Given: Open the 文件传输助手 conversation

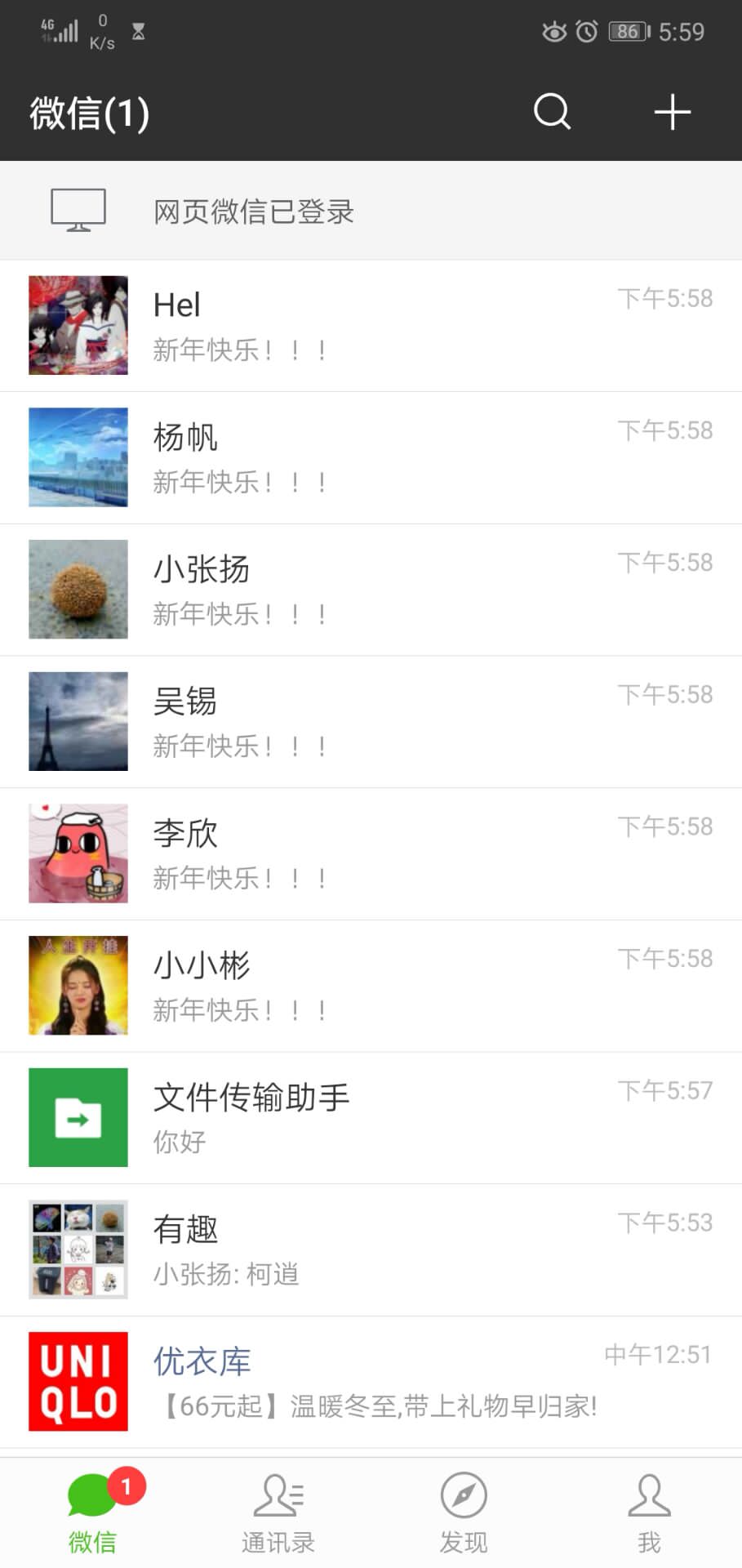Looking at the screenshot, I should (x=371, y=1118).
